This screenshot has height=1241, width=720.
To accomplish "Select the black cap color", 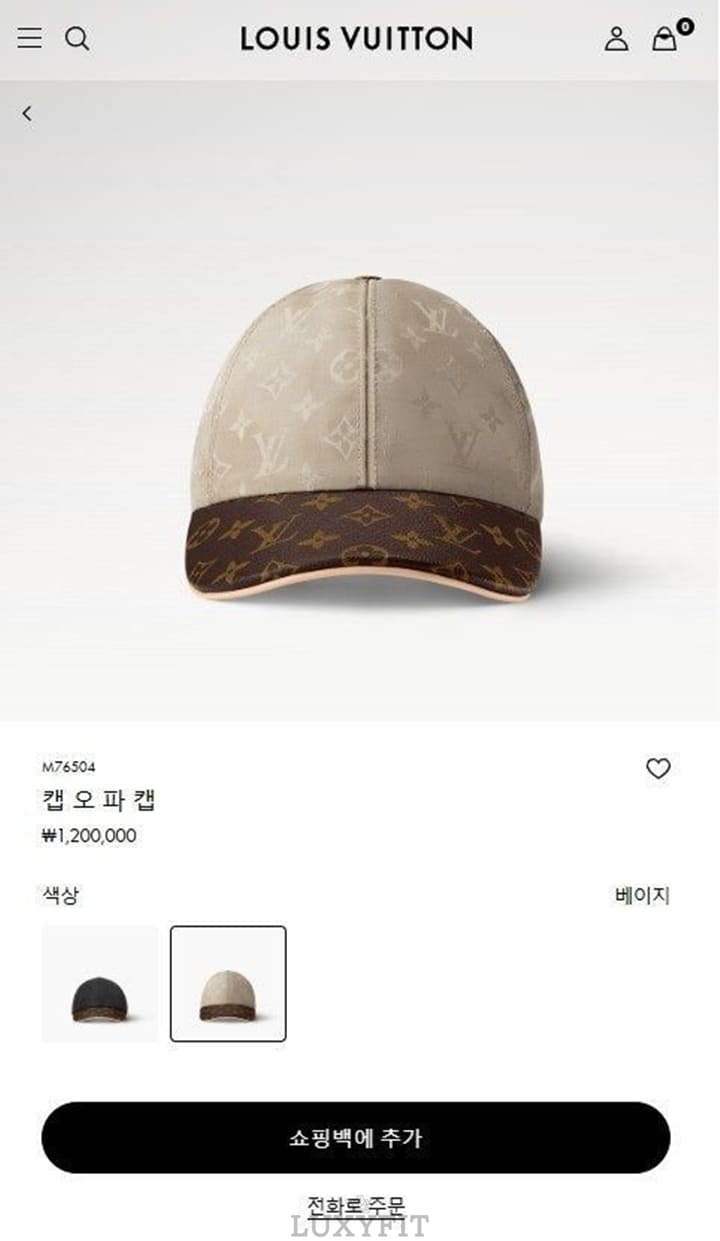I will click(100, 984).
